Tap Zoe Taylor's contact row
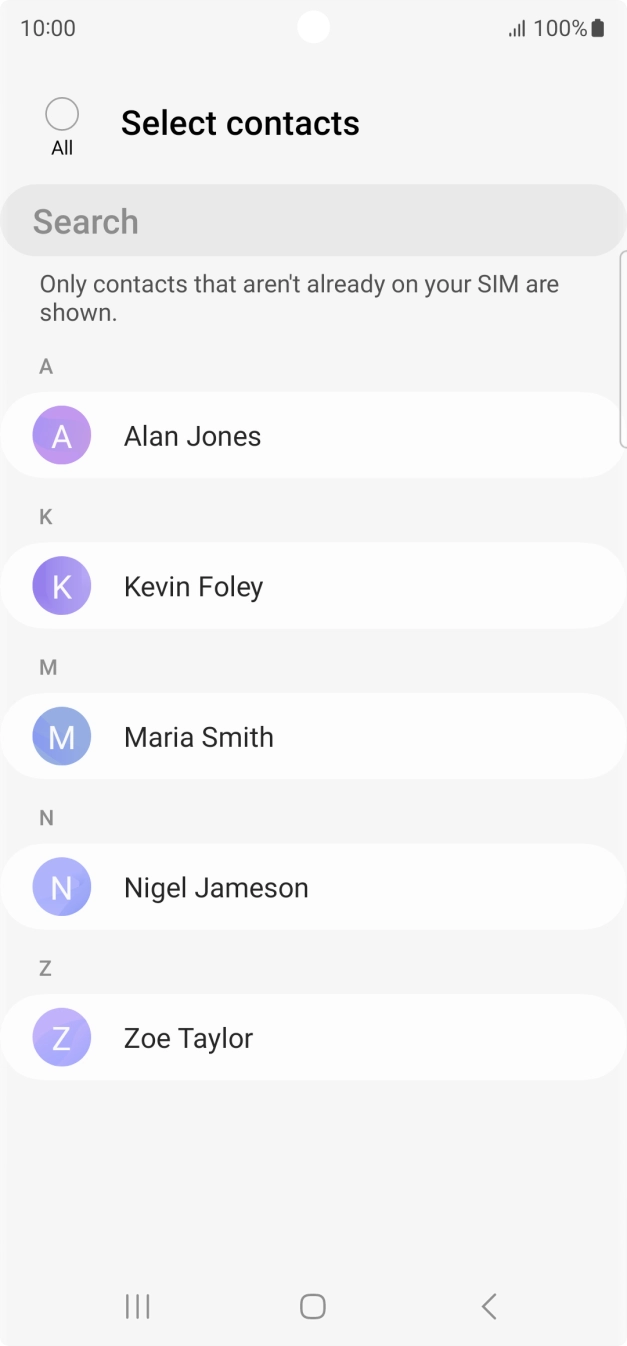Viewport: 627px width, 1346px height. click(x=313, y=1037)
